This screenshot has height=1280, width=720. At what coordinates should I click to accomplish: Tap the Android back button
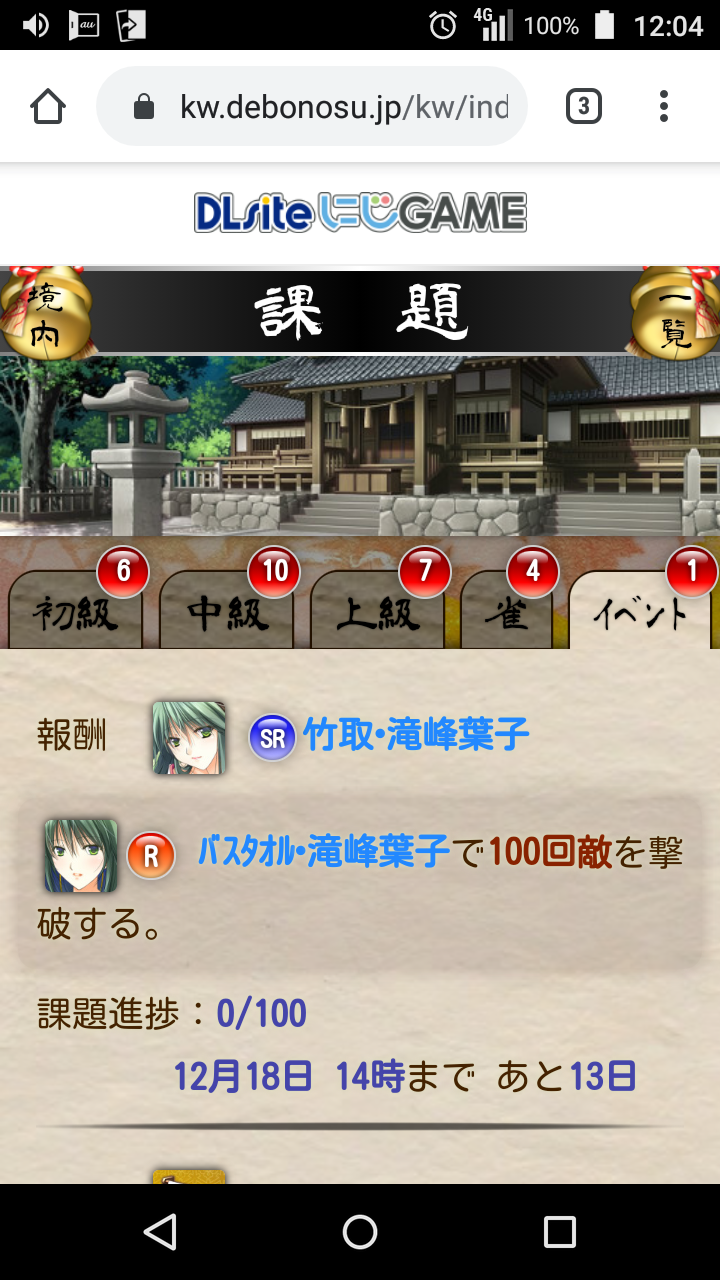point(160,1232)
